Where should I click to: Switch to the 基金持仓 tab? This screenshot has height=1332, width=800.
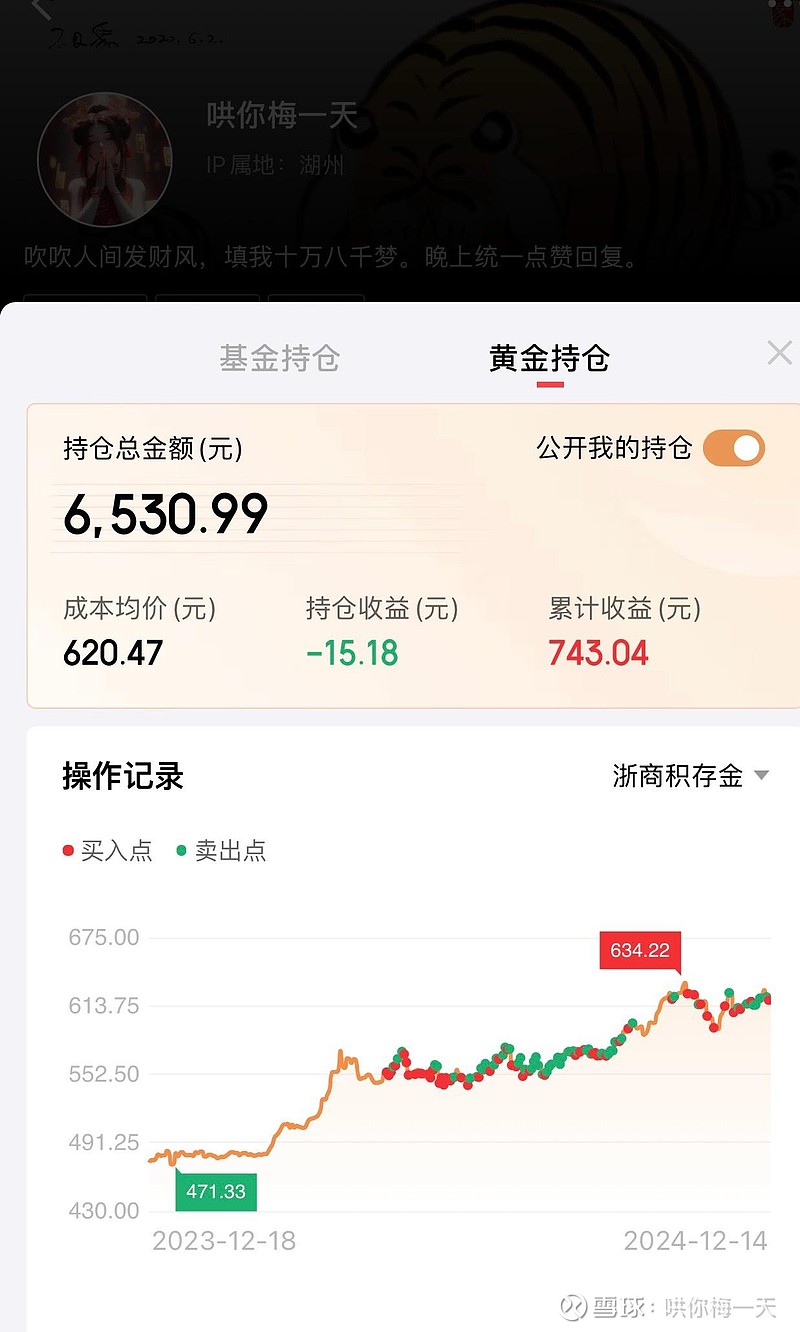tap(281, 358)
